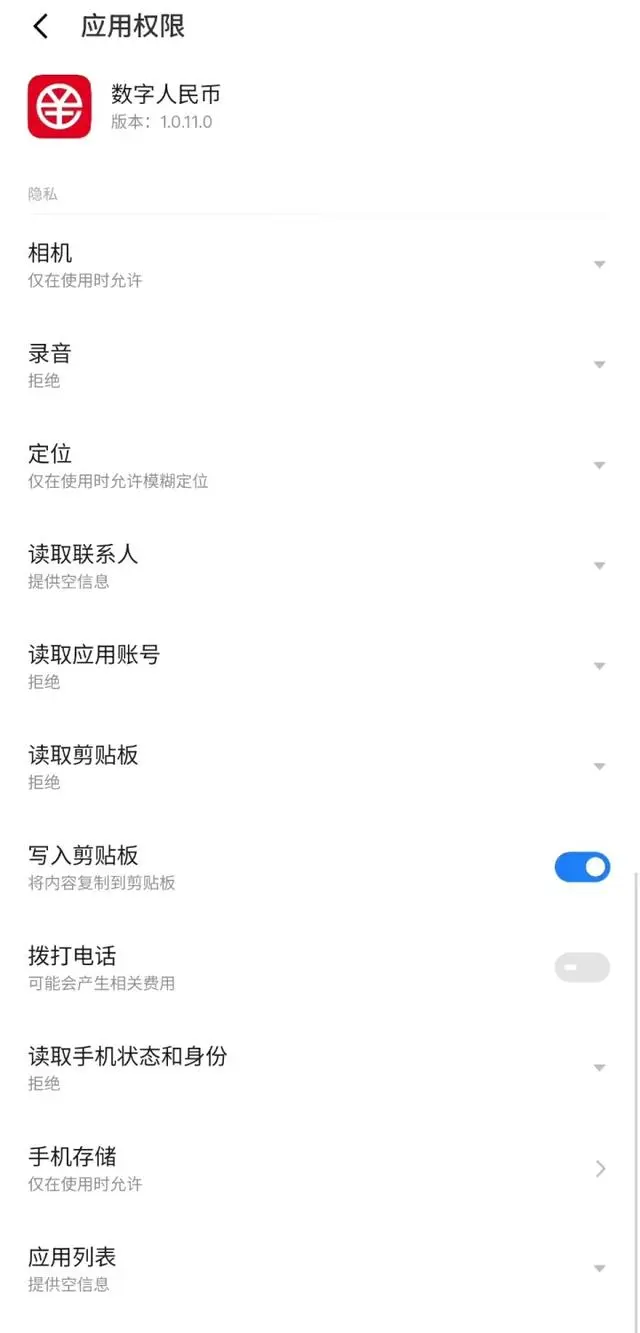The width and height of the screenshot is (640, 1333).
Task: Go back from 应用权限 page
Action: 40,27
